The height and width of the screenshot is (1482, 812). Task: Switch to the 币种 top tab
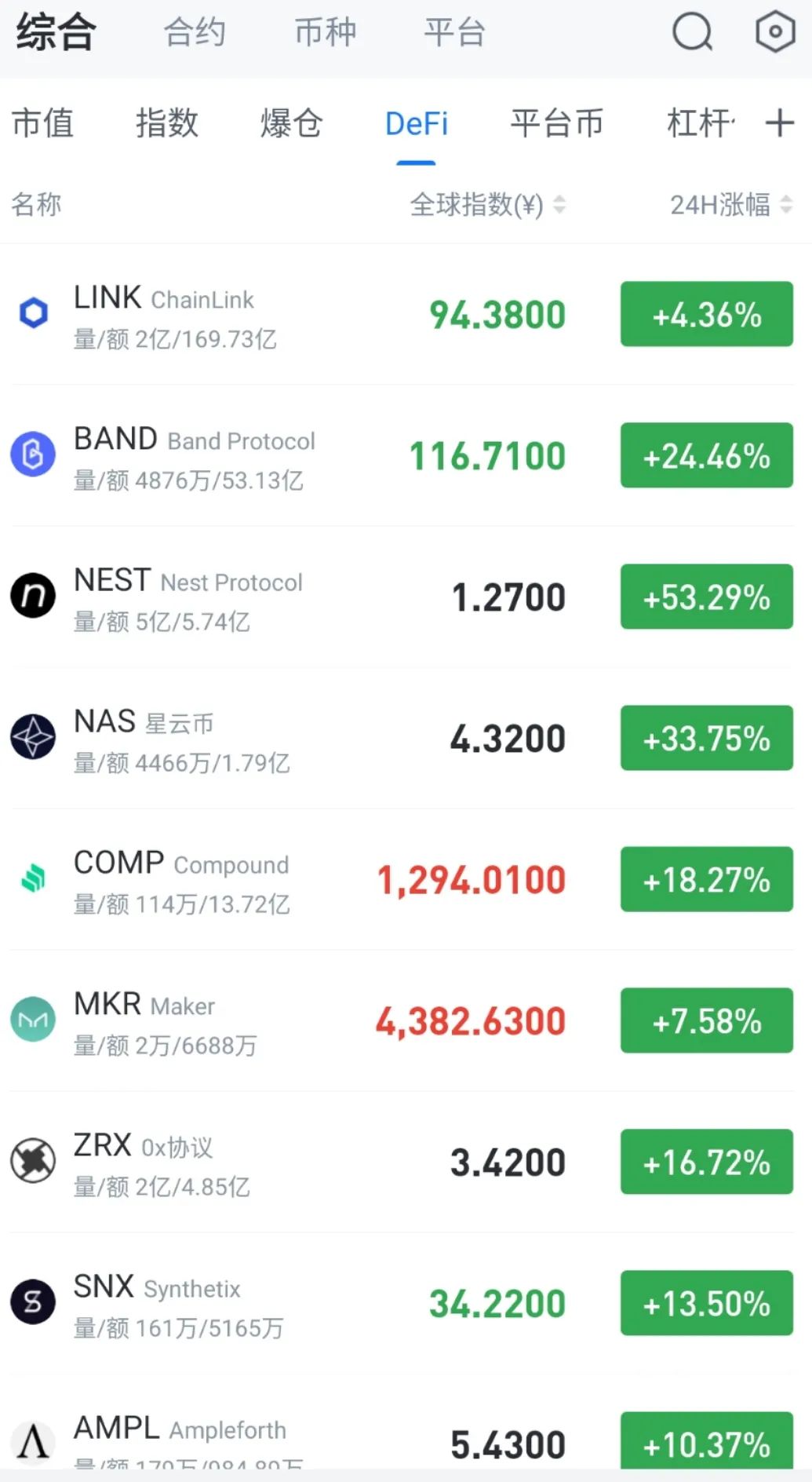pos(325,33)
